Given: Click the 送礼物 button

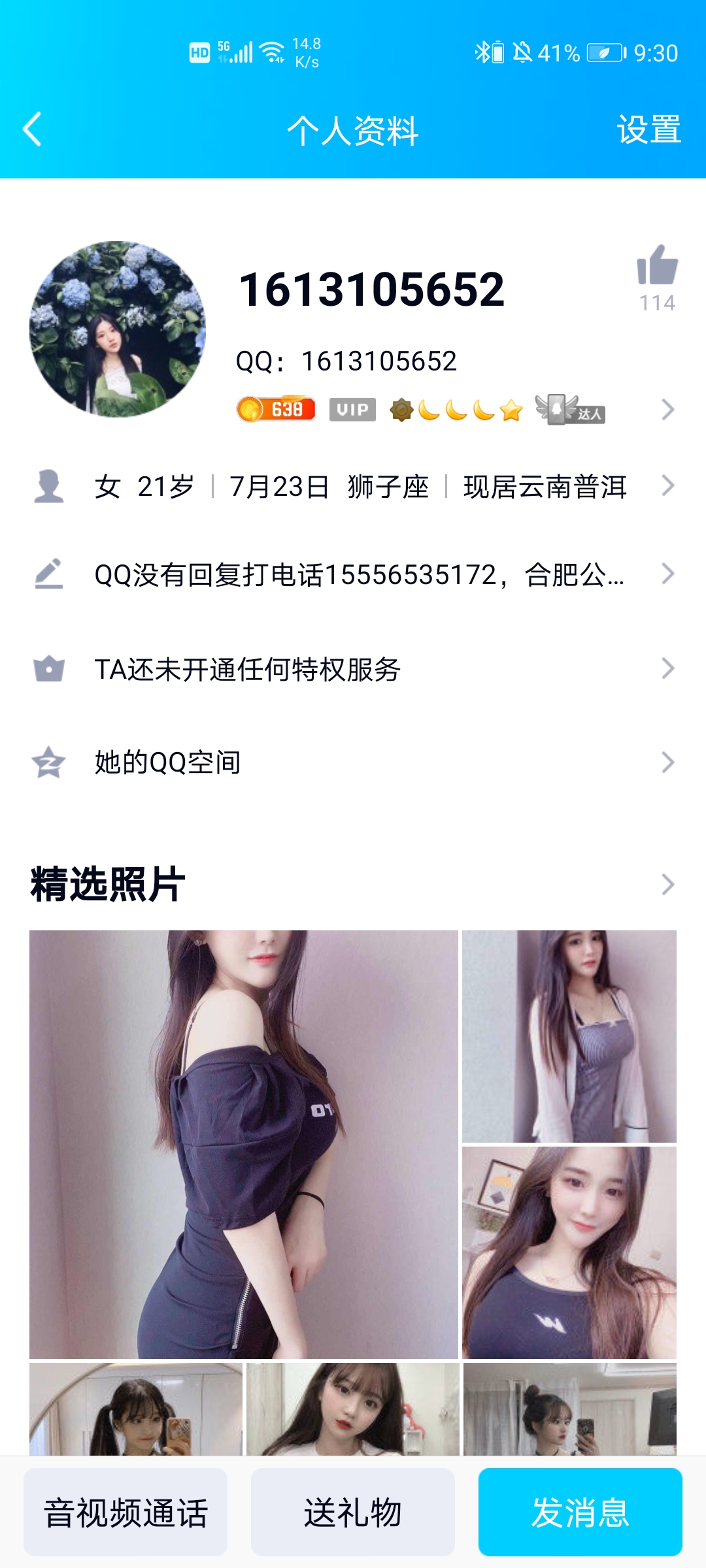Looking at the screenshot, I should click(353, 1512).
